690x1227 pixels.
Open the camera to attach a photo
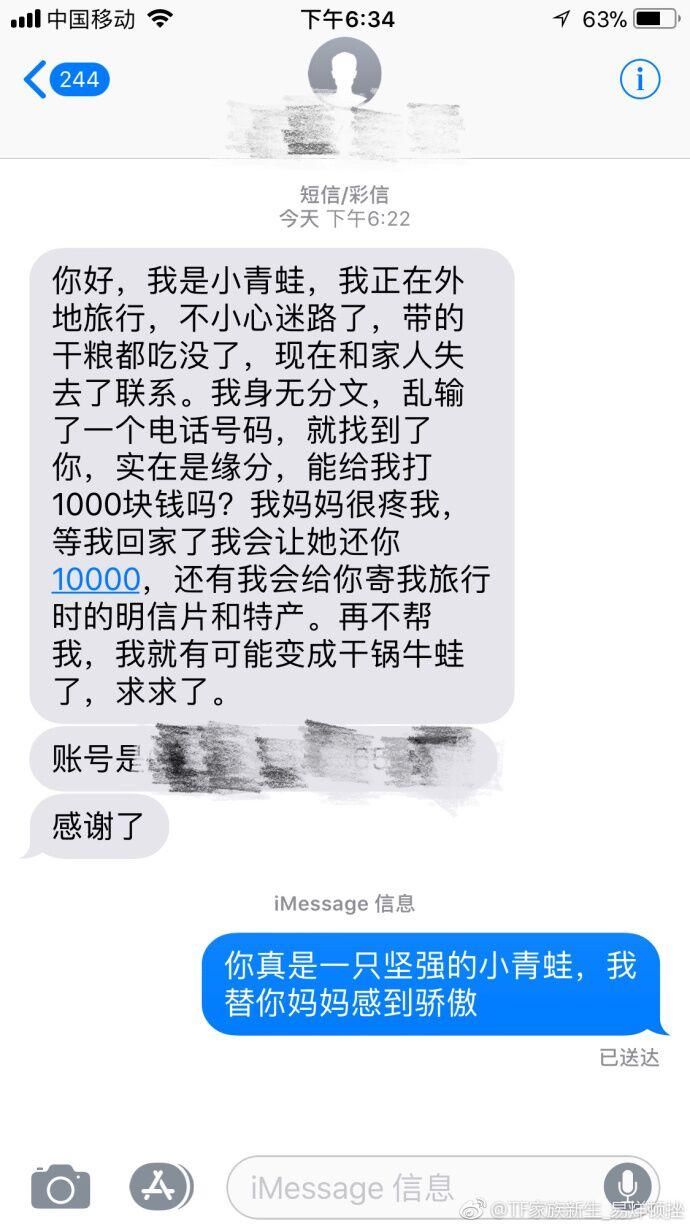point(61,1187)
